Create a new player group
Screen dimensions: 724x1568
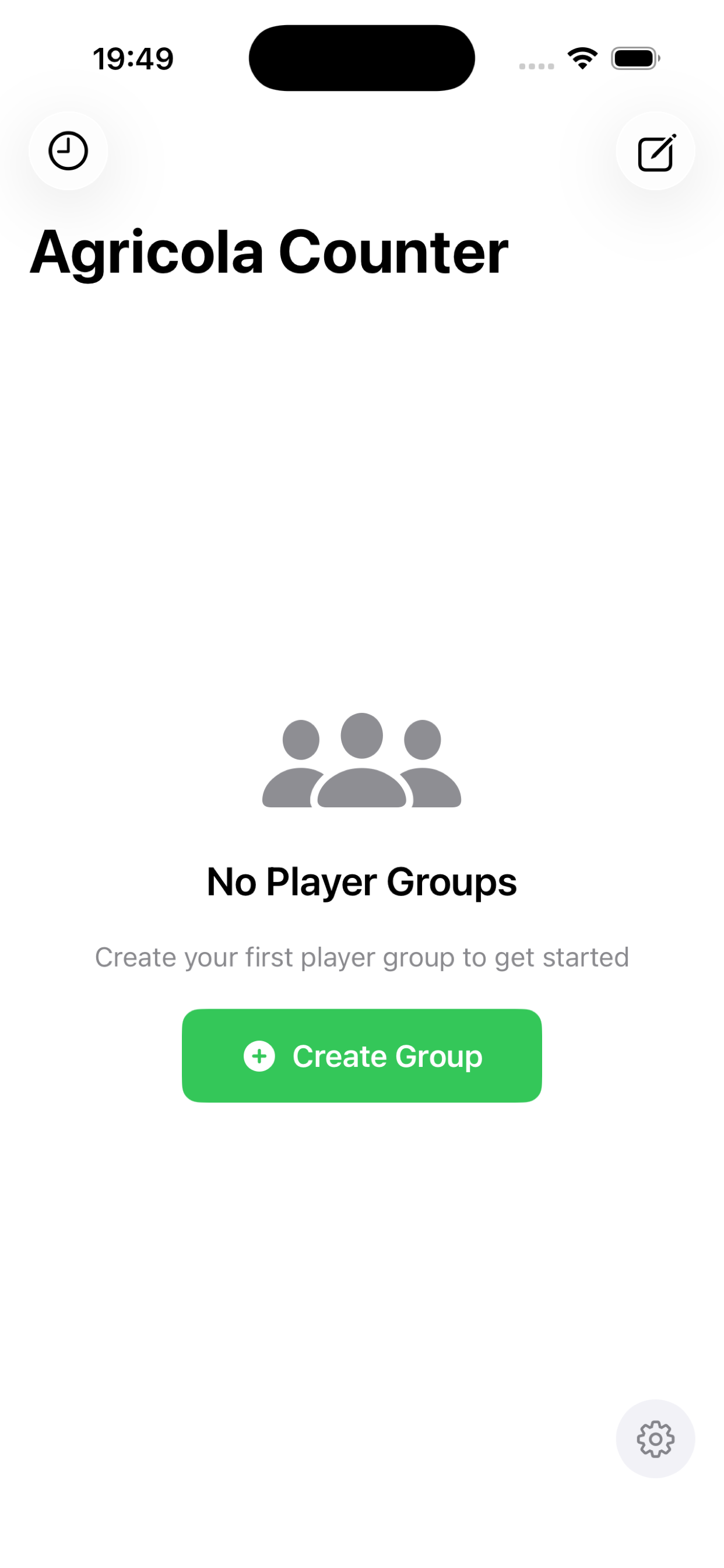click(362, 1055)
